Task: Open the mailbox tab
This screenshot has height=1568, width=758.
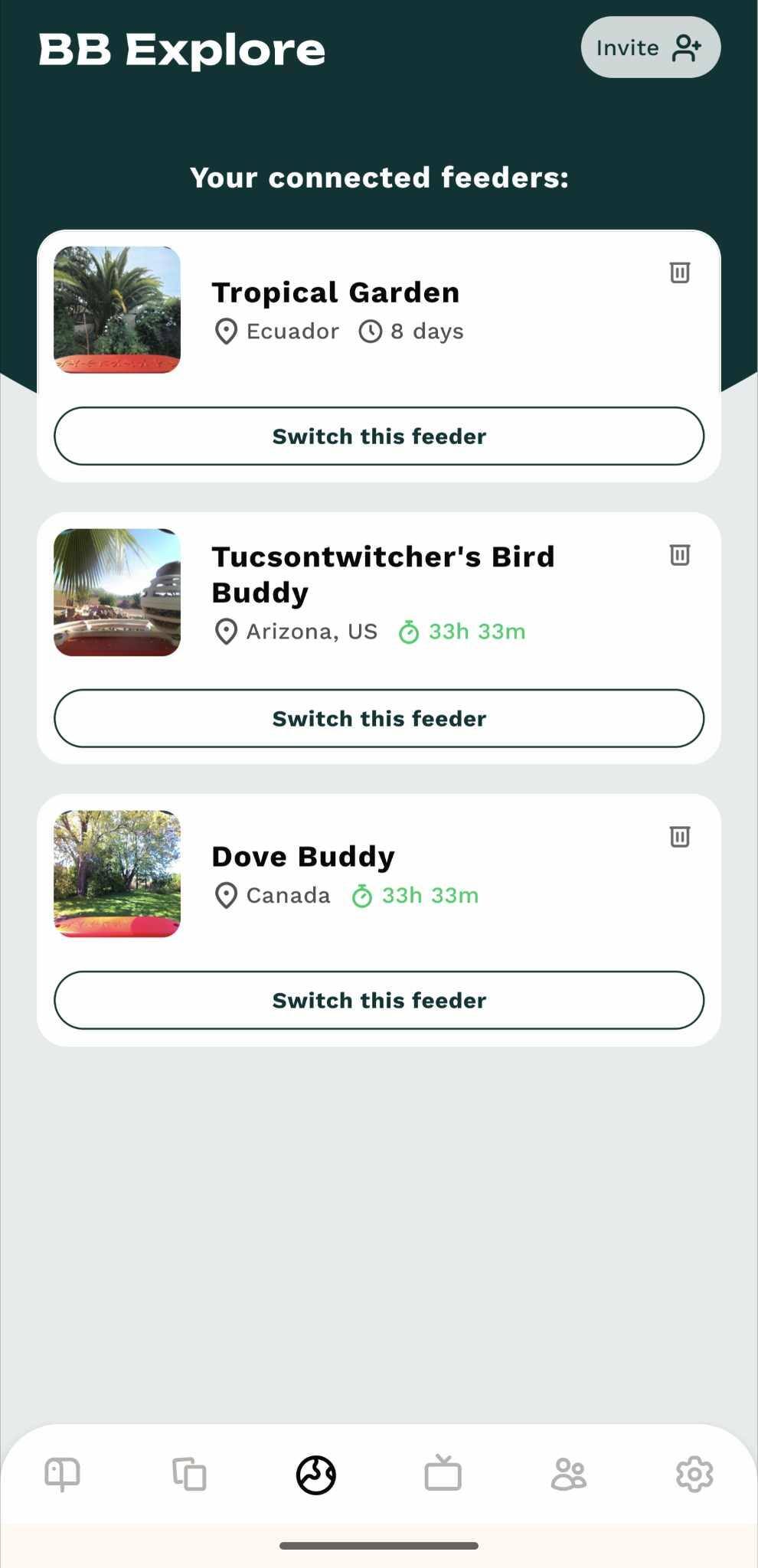Action: coord(63,1474)
